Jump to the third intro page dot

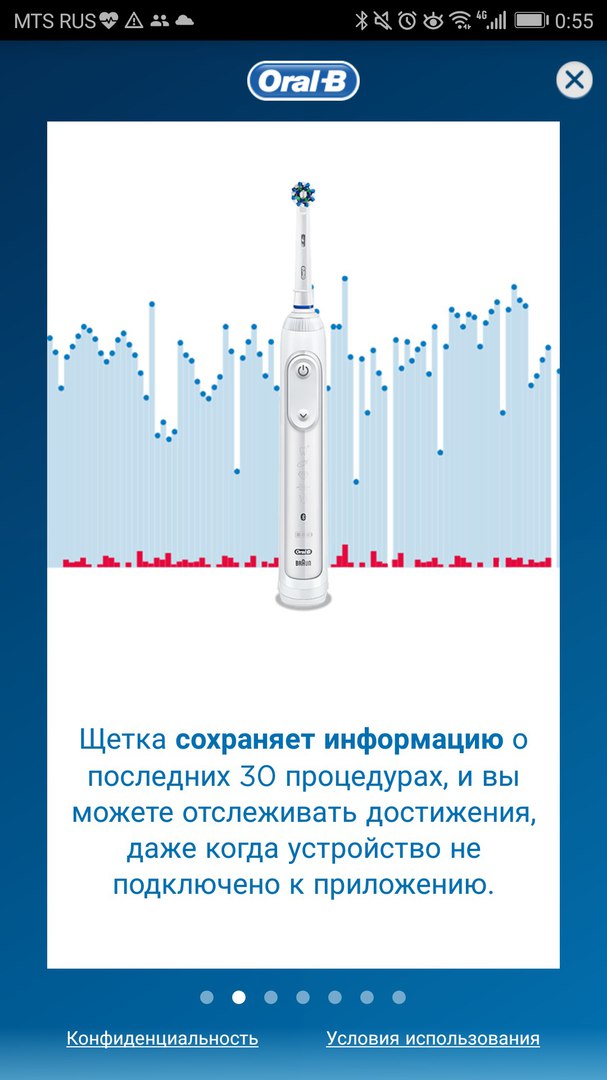click(271, 997)
